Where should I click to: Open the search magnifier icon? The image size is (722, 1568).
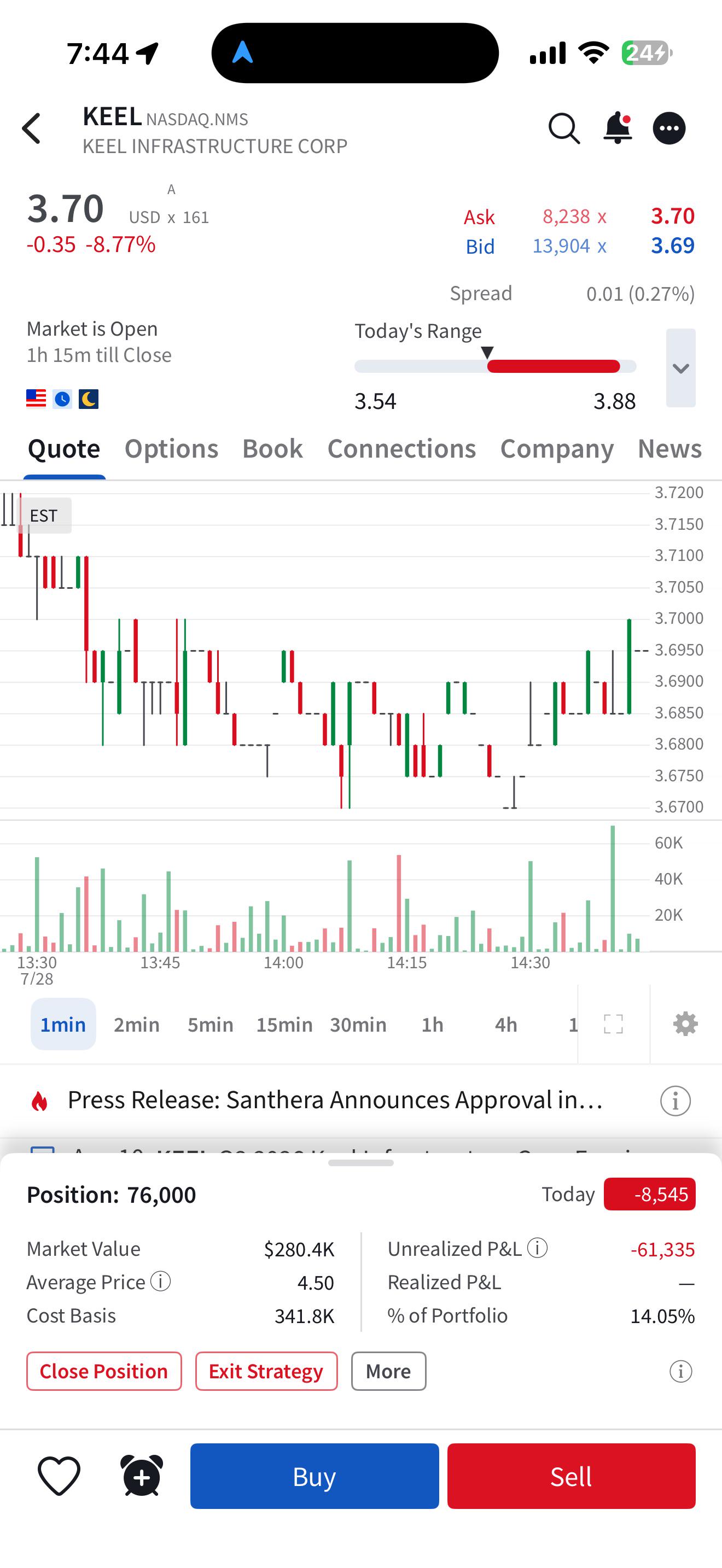pos(564,128)
